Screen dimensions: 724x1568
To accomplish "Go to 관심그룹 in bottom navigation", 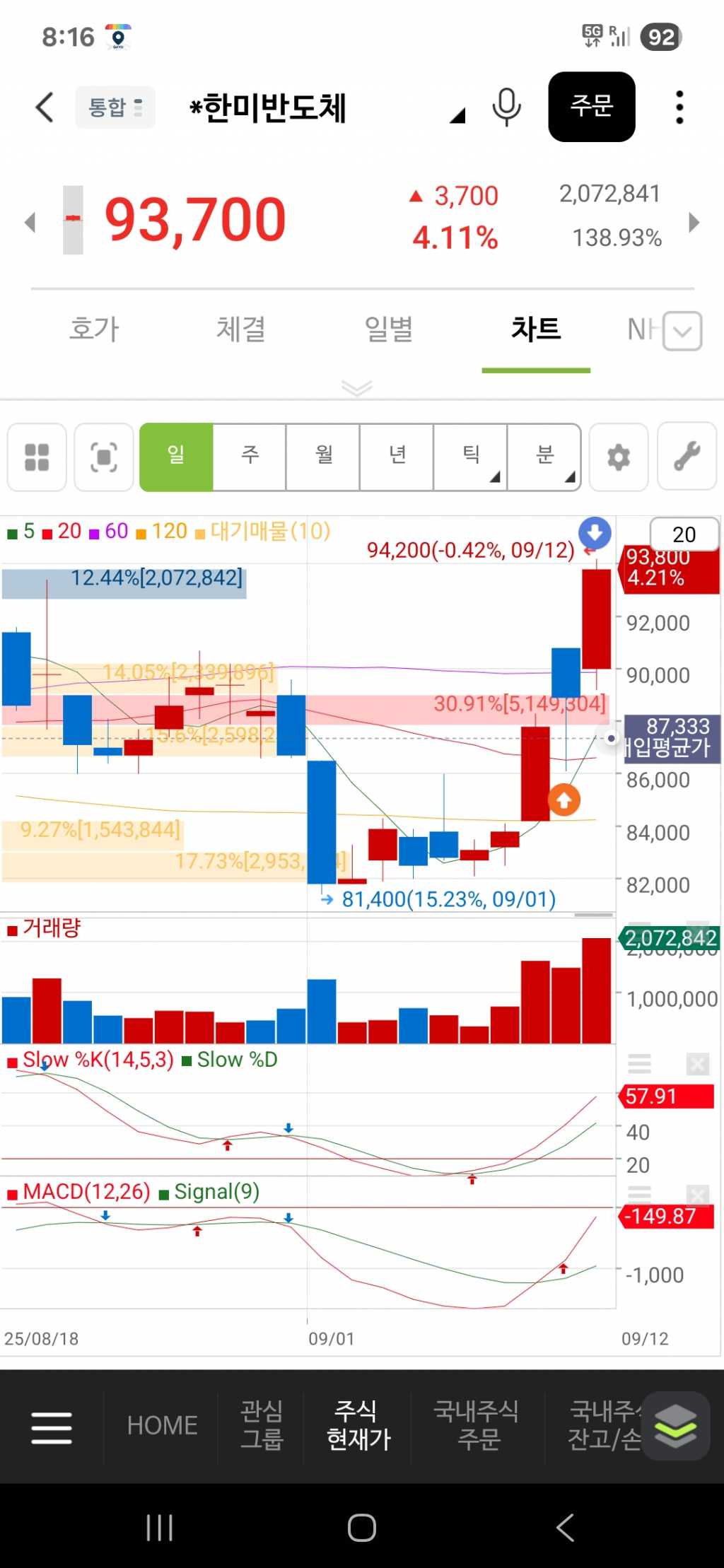I will [262, 1425].
